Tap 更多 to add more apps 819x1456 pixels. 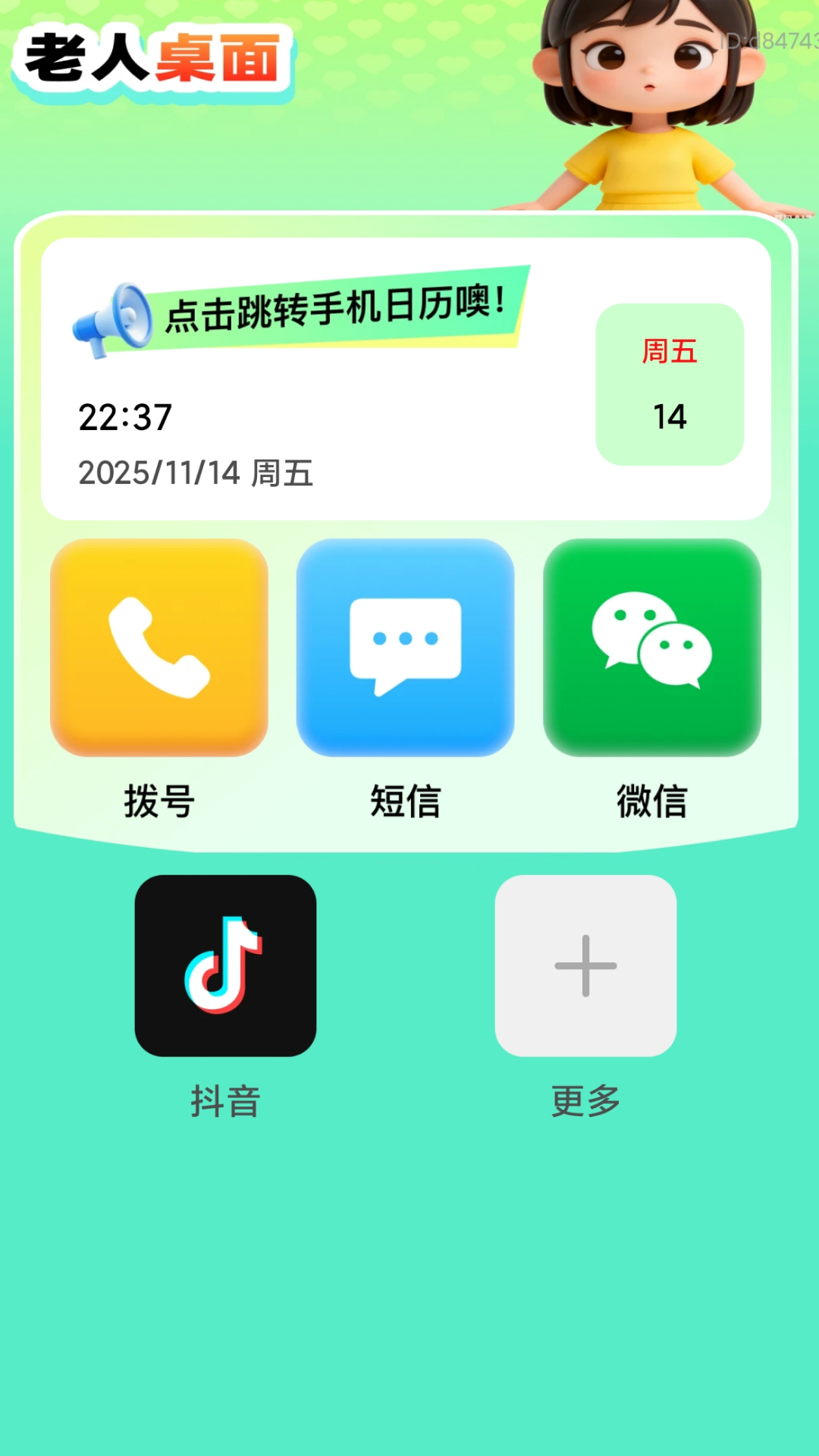point(585,965)
